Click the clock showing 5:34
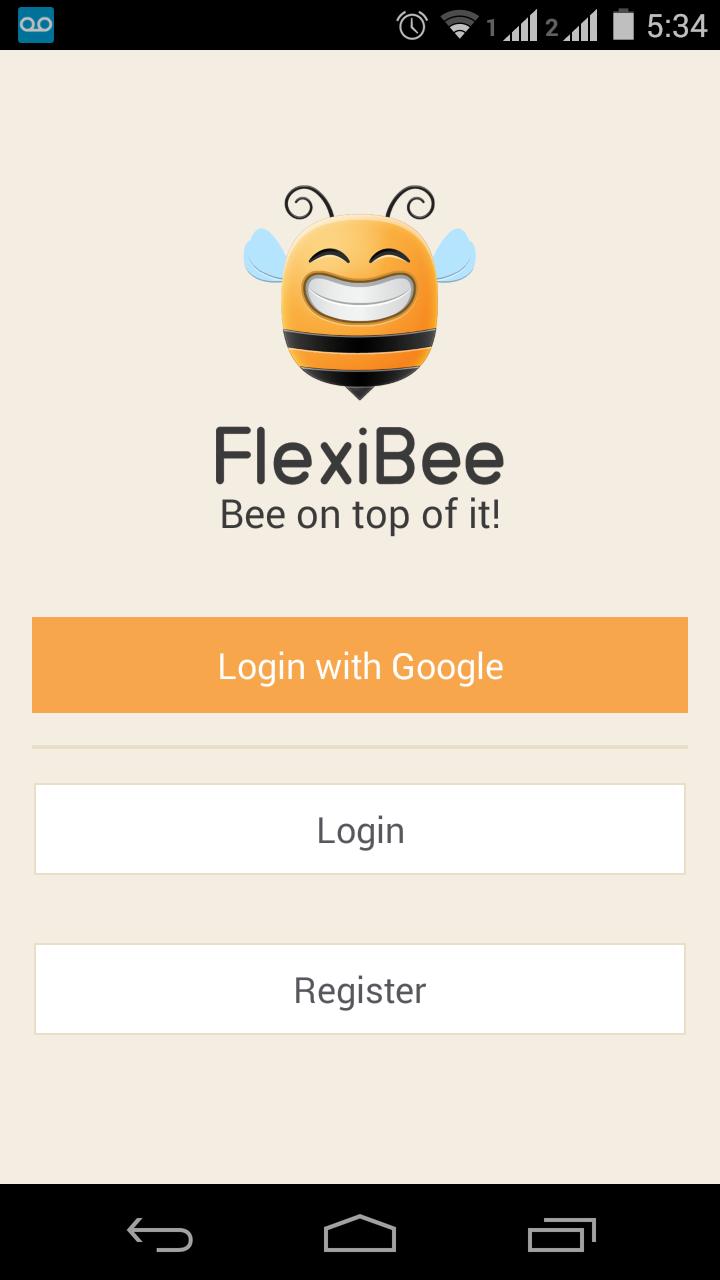 [678, 26]
